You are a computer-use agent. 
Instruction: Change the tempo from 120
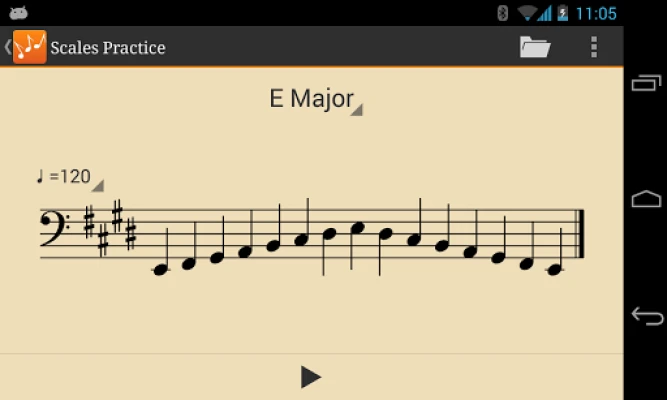68,177
